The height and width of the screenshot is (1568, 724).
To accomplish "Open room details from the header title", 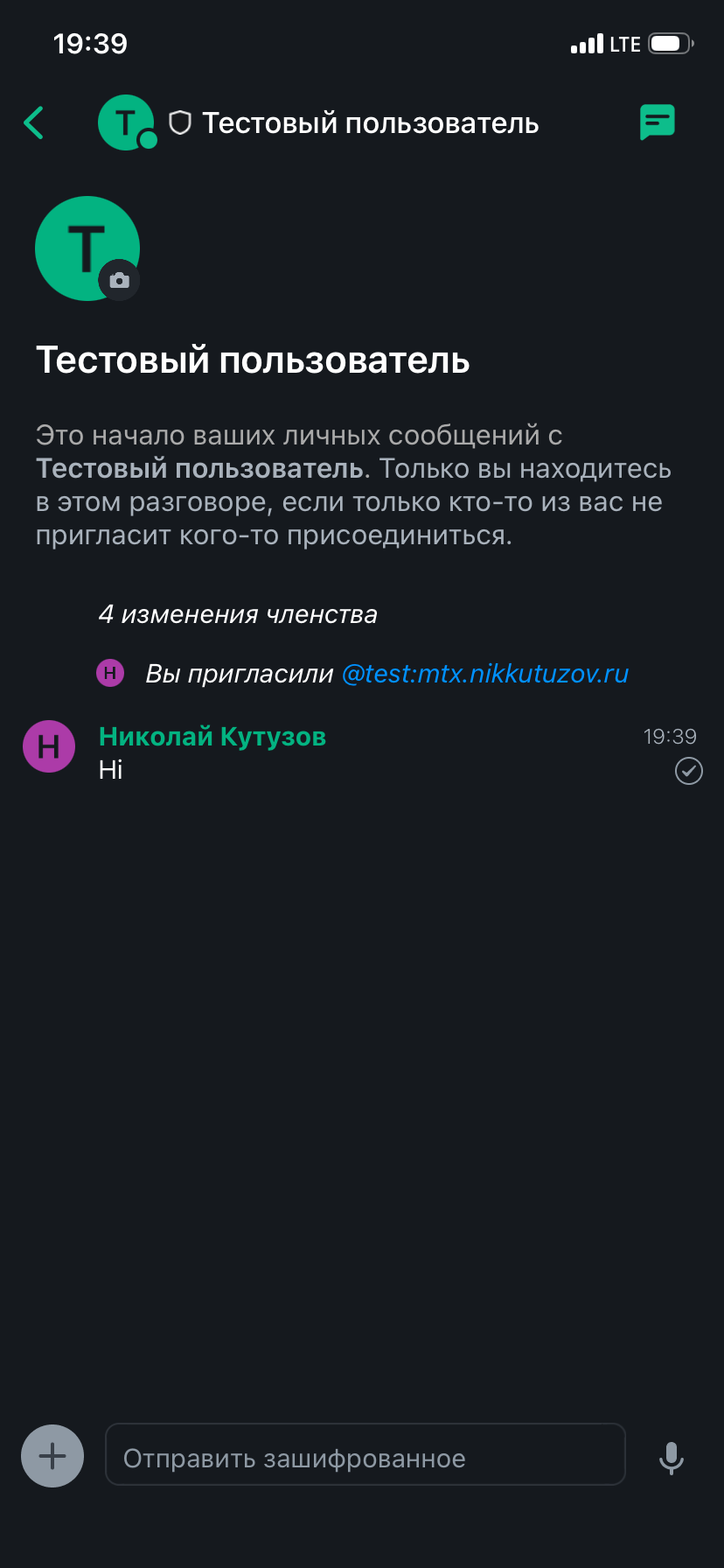I will pos(370,123).
